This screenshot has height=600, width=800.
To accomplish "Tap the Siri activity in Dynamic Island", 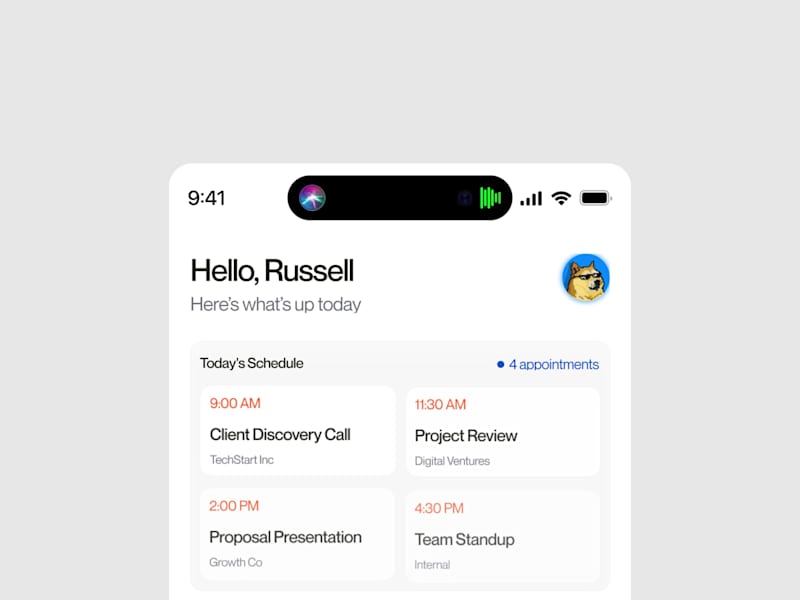I will [x=313, y=198].
